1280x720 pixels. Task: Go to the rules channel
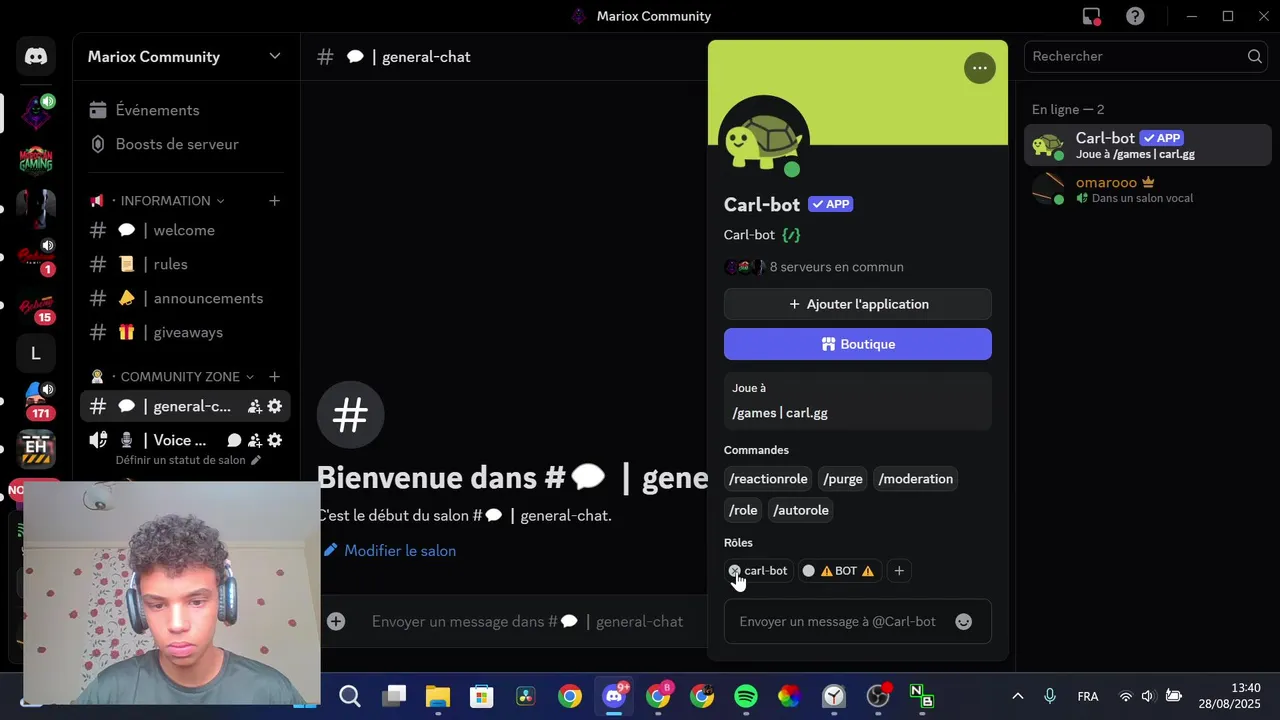(x=170, y=264)
